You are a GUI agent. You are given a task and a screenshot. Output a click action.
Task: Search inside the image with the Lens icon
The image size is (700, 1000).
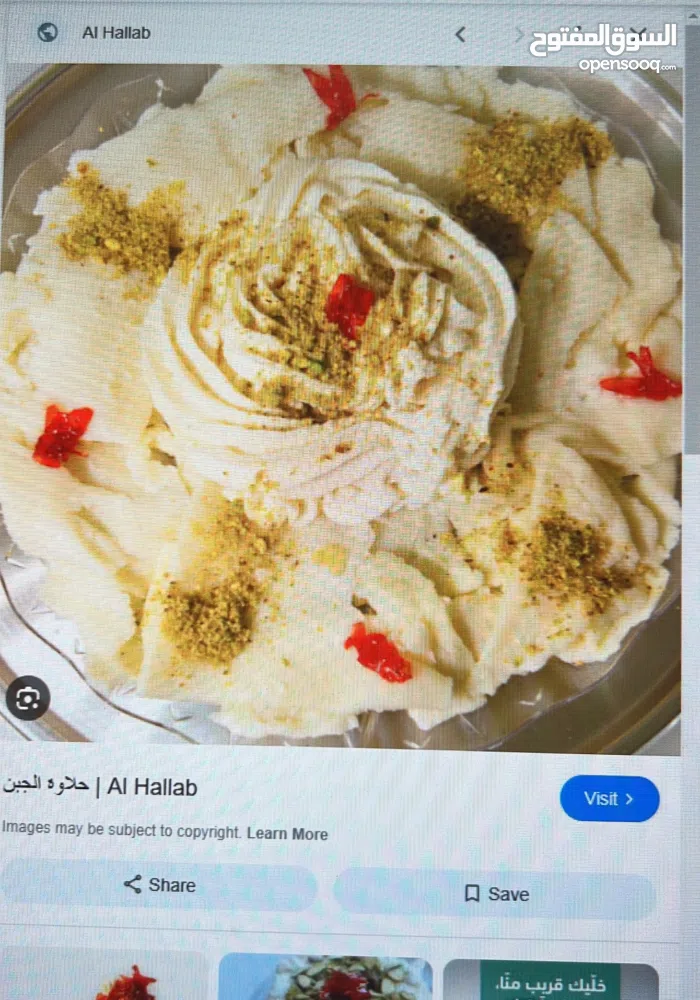[x=27, y=697]
